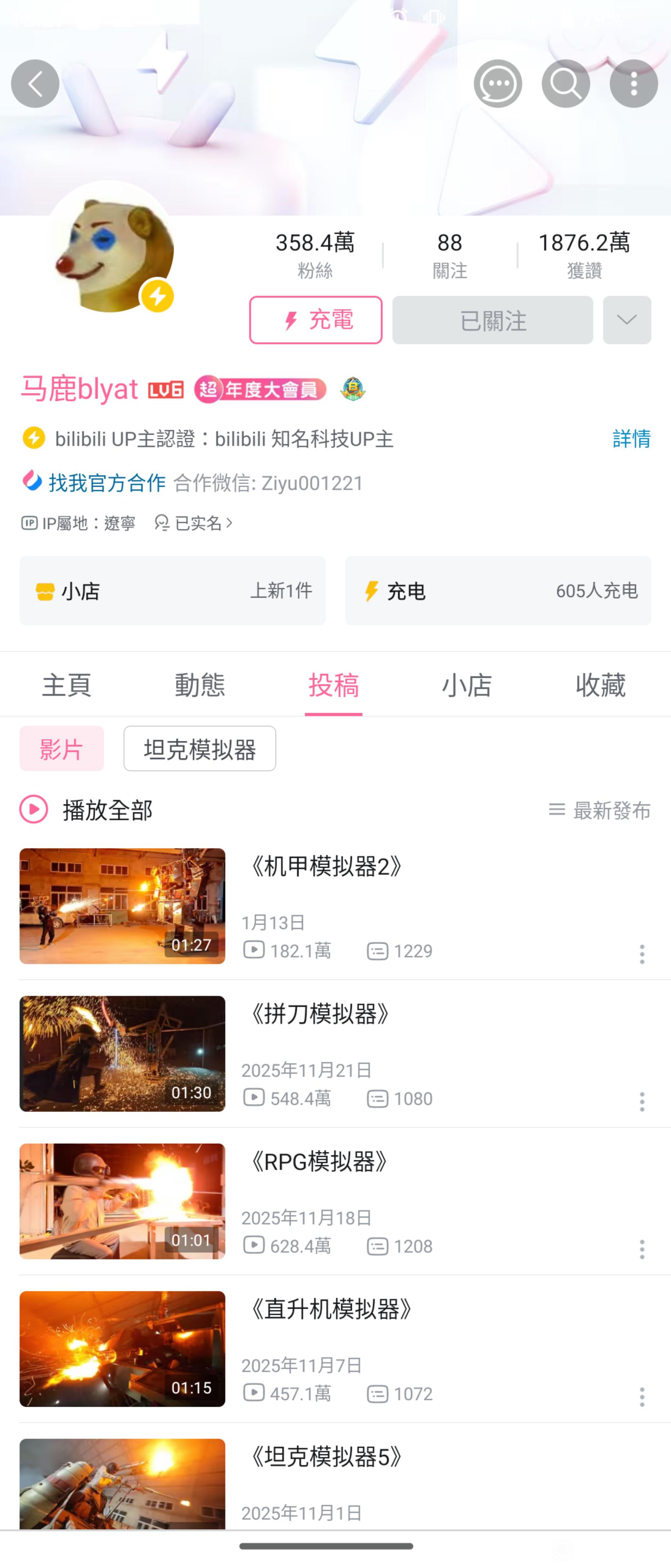This screenshot has width=671, height=1568.
Task: Change sort order via 最新發布
Action: point(599,810)
